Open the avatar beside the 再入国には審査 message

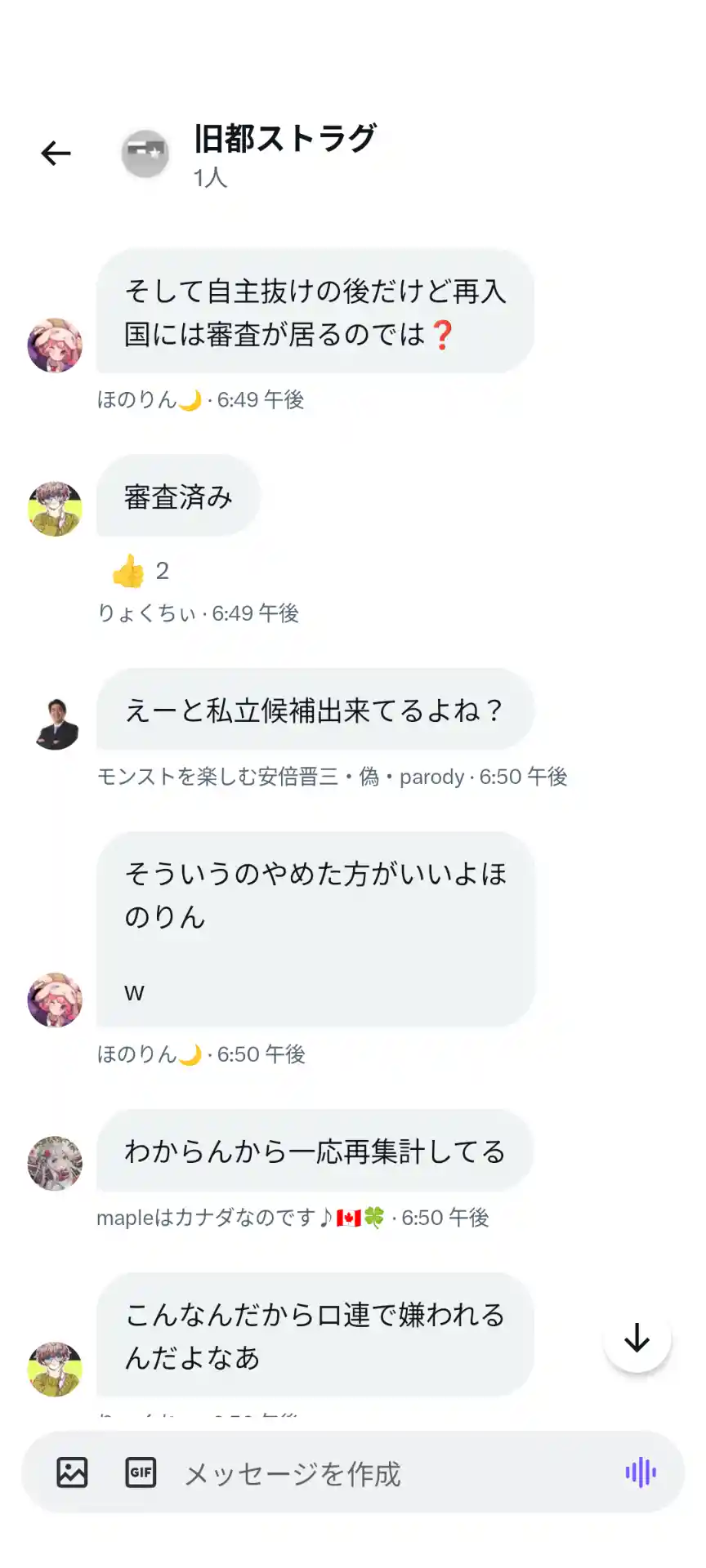[55, 345]
